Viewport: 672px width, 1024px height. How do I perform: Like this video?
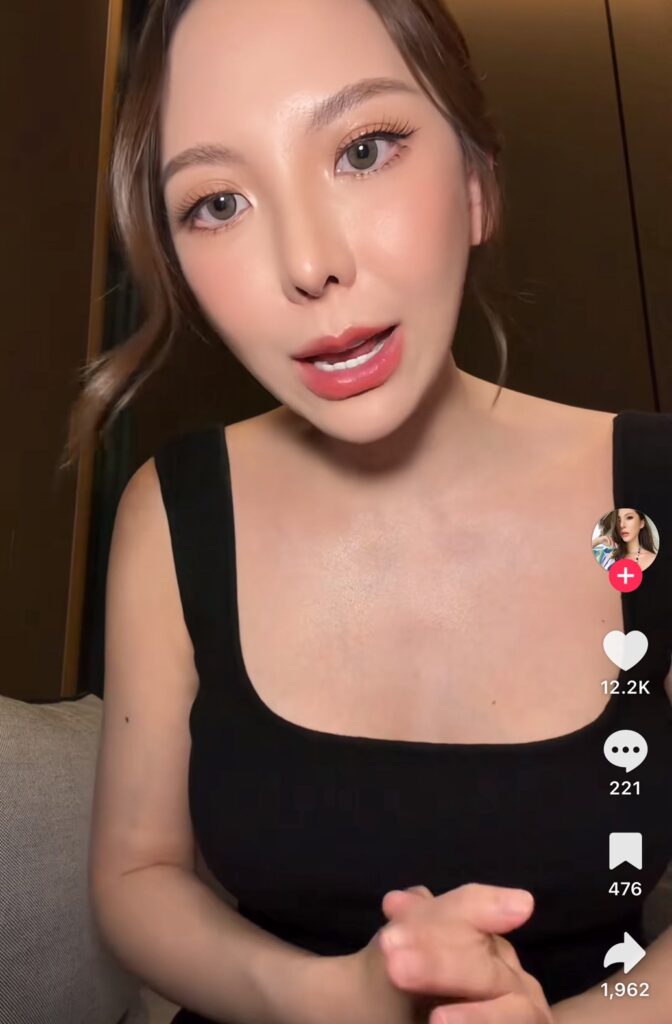[625, 650]
